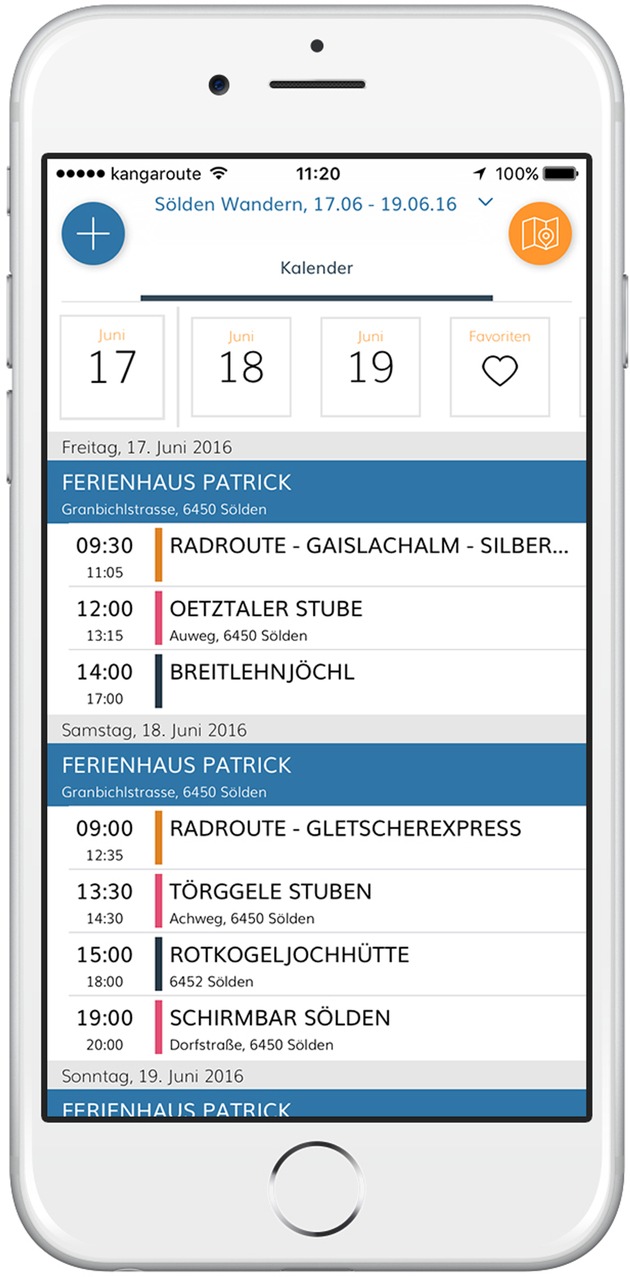Image resolution: width=630 pixels, height=1277 pixels.
Task: Jump to the Juni 19 date tile
Action: (370, 366)
